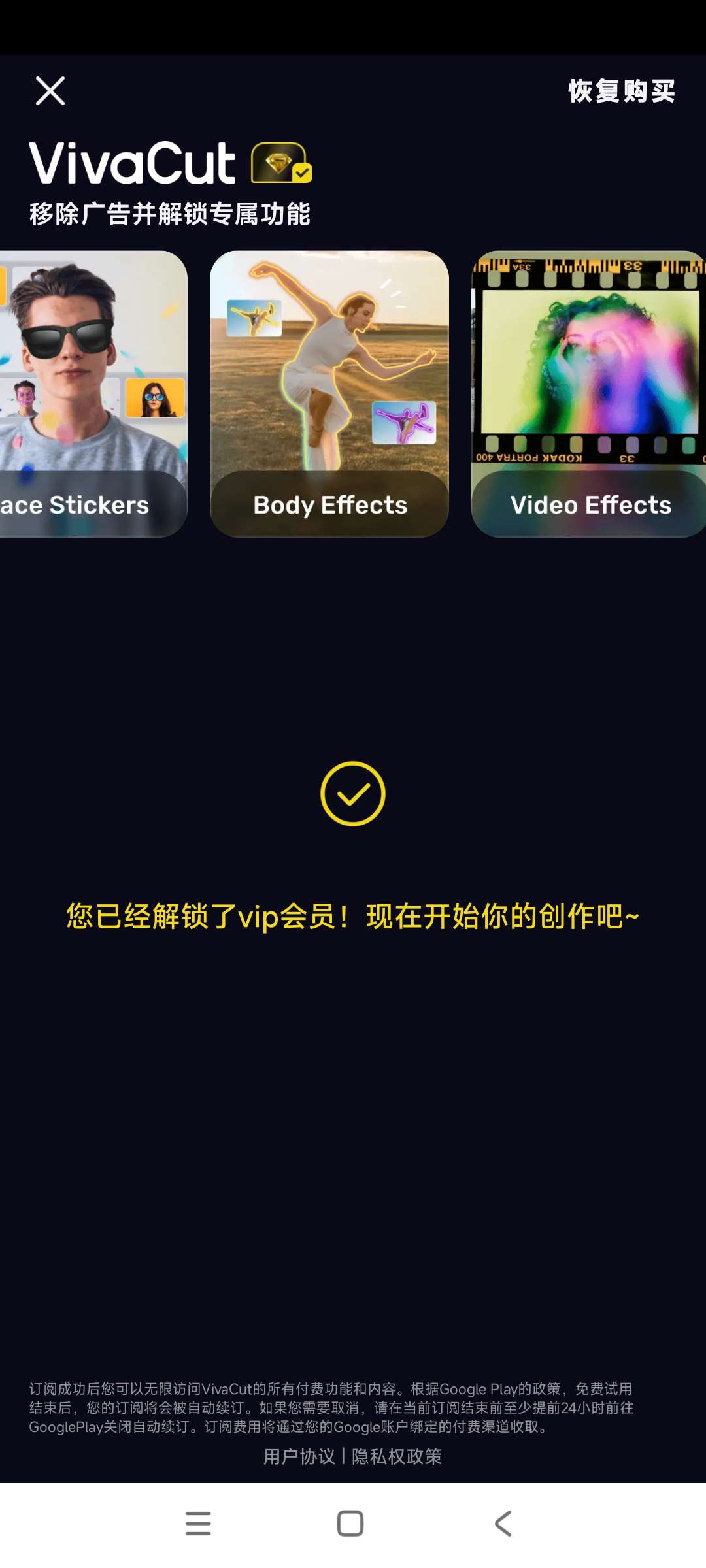706x1568 pixels.
Task: Return to the system home screen
Action: pos(350,1524)
